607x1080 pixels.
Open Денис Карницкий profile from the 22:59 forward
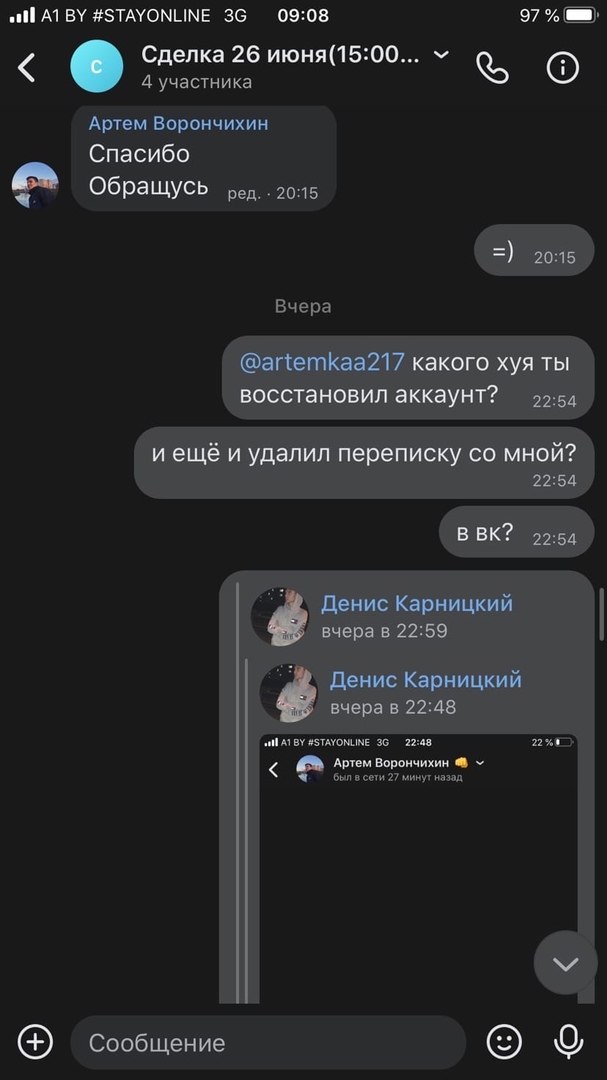[416, 603]
